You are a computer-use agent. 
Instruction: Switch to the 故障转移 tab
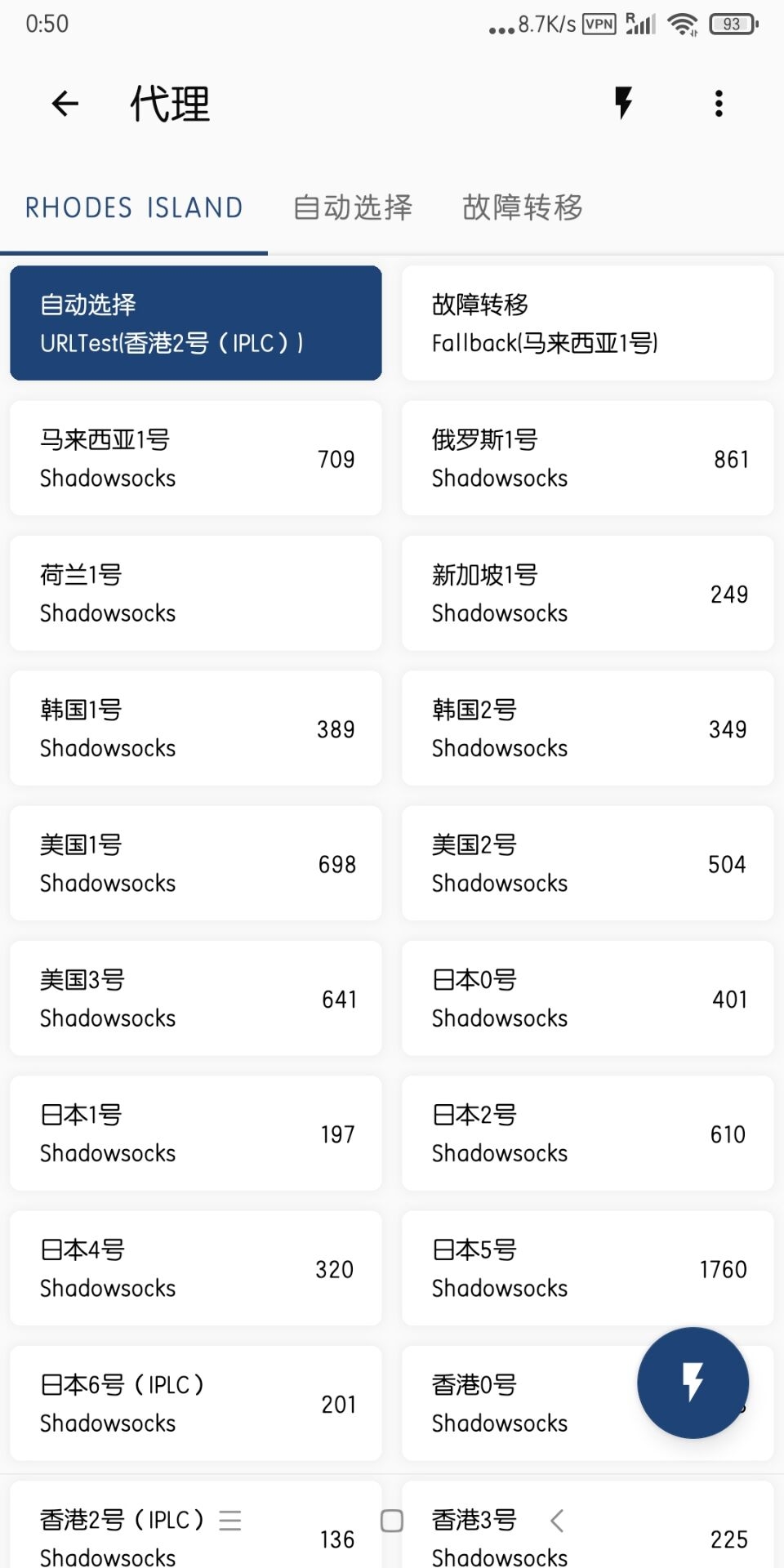(x=523, y=207)
